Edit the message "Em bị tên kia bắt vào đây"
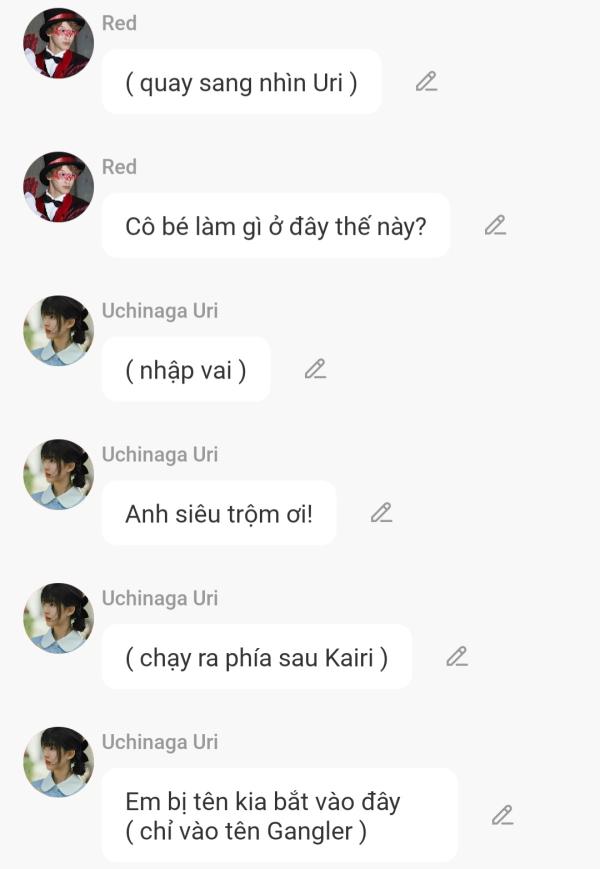The image size is (600, 869). coord(502,815)
